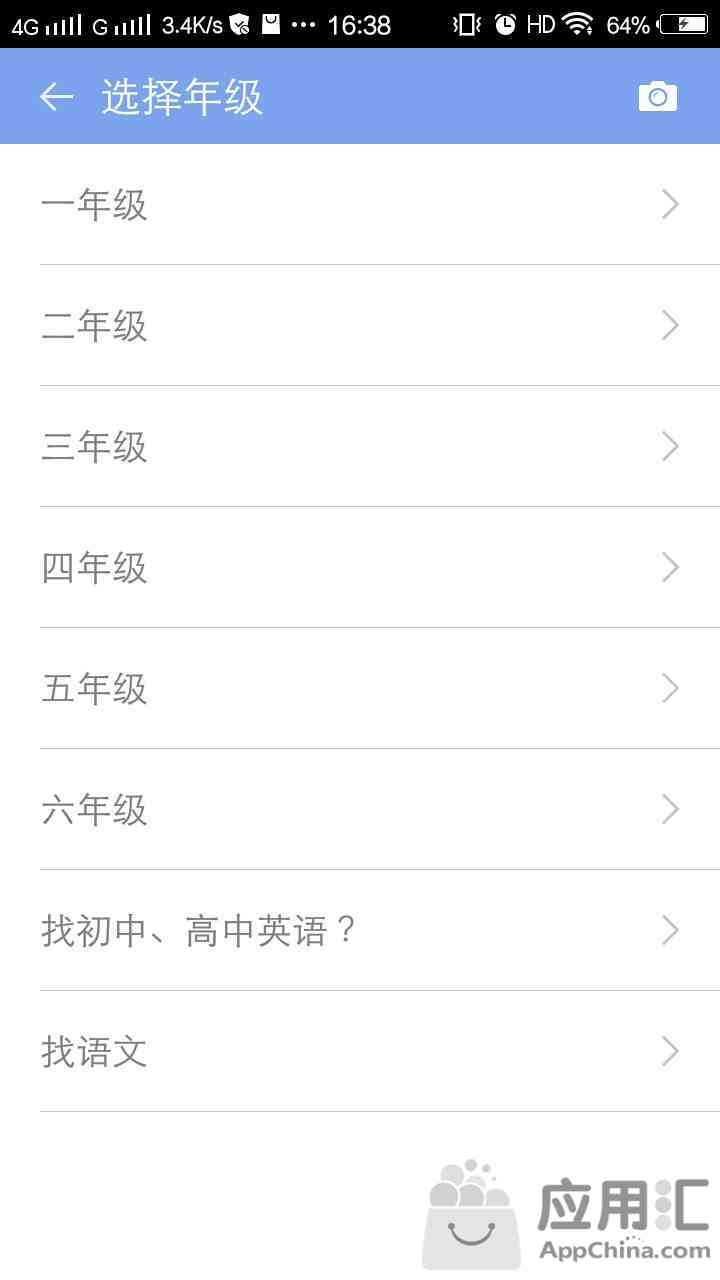Open the camera icon in the header

pyautogui.click(x=658, y=96)
